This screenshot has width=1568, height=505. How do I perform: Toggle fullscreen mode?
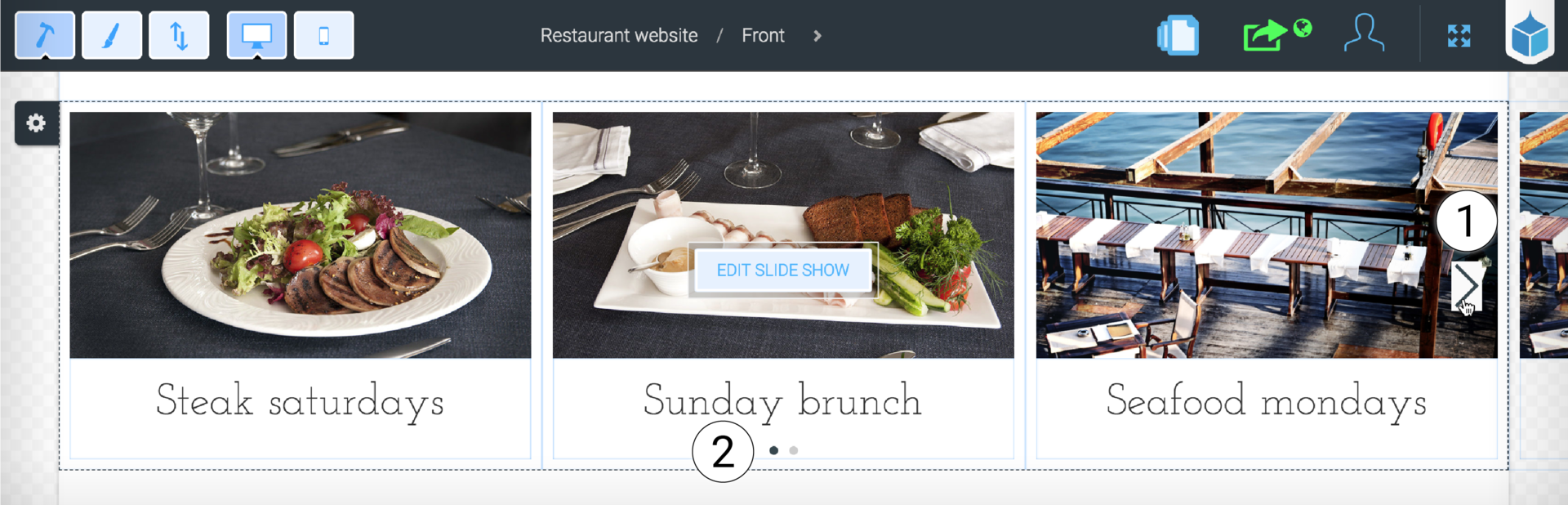point(1459,36)
